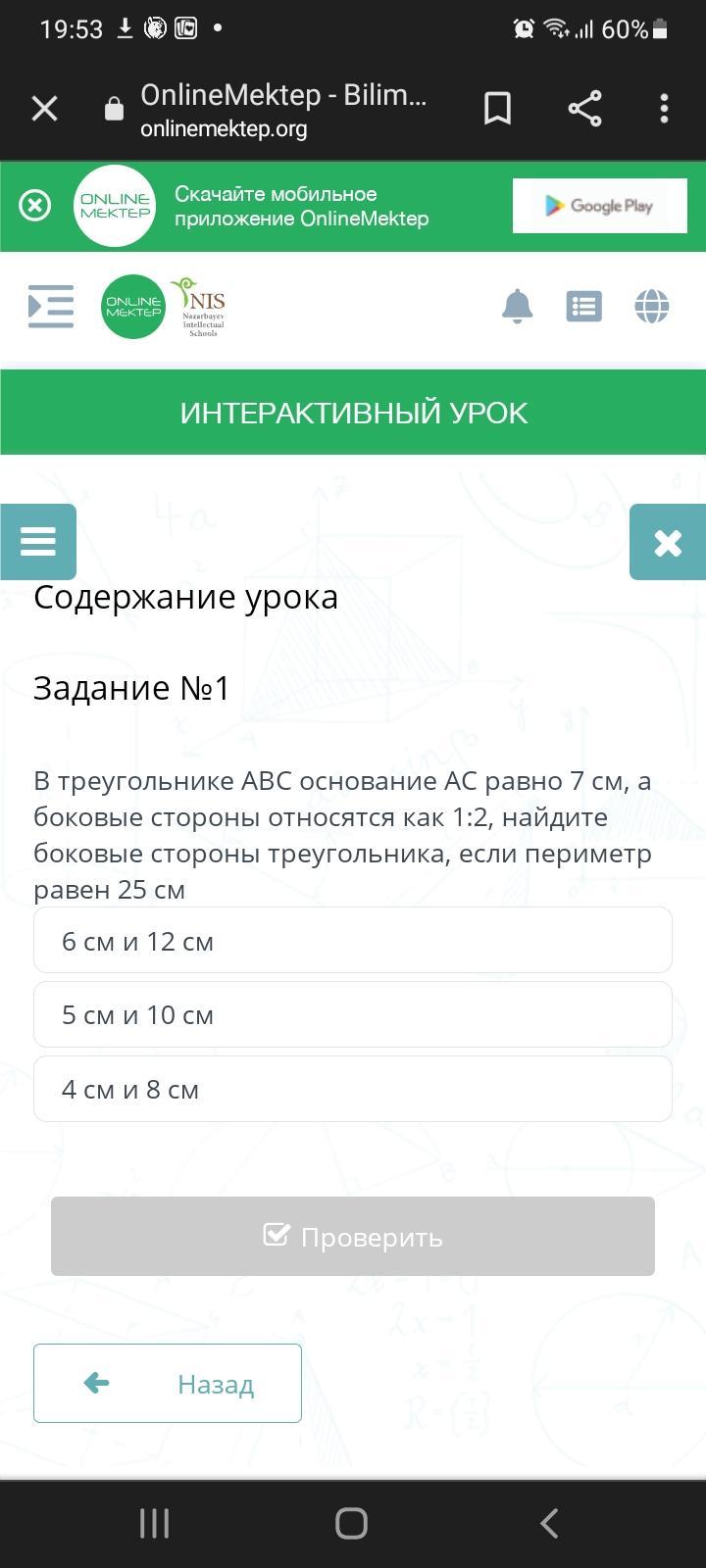Close the interactive lesson panel
706x1568 pixels.
[x=668, y=542]
